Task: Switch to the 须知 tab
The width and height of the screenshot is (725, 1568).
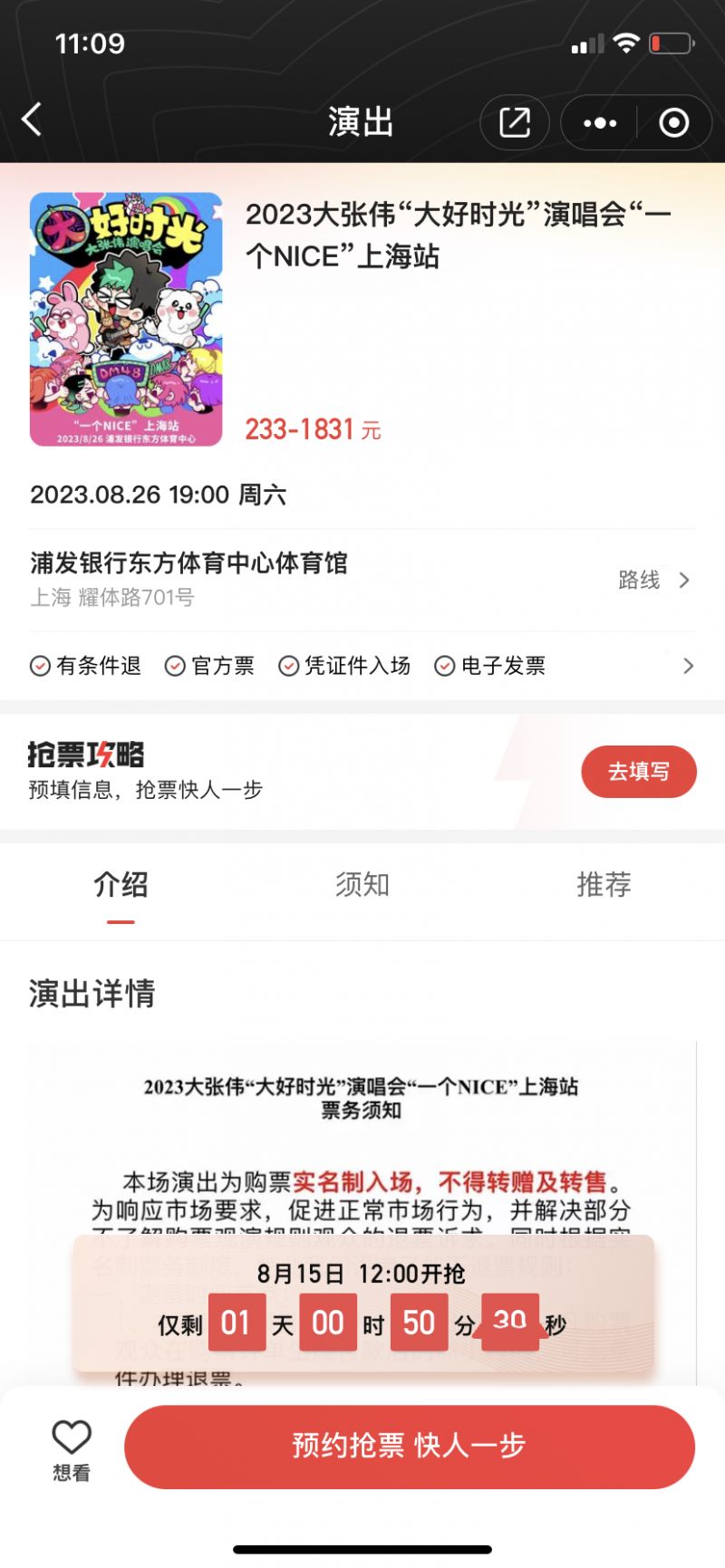Action: point(362,884)
